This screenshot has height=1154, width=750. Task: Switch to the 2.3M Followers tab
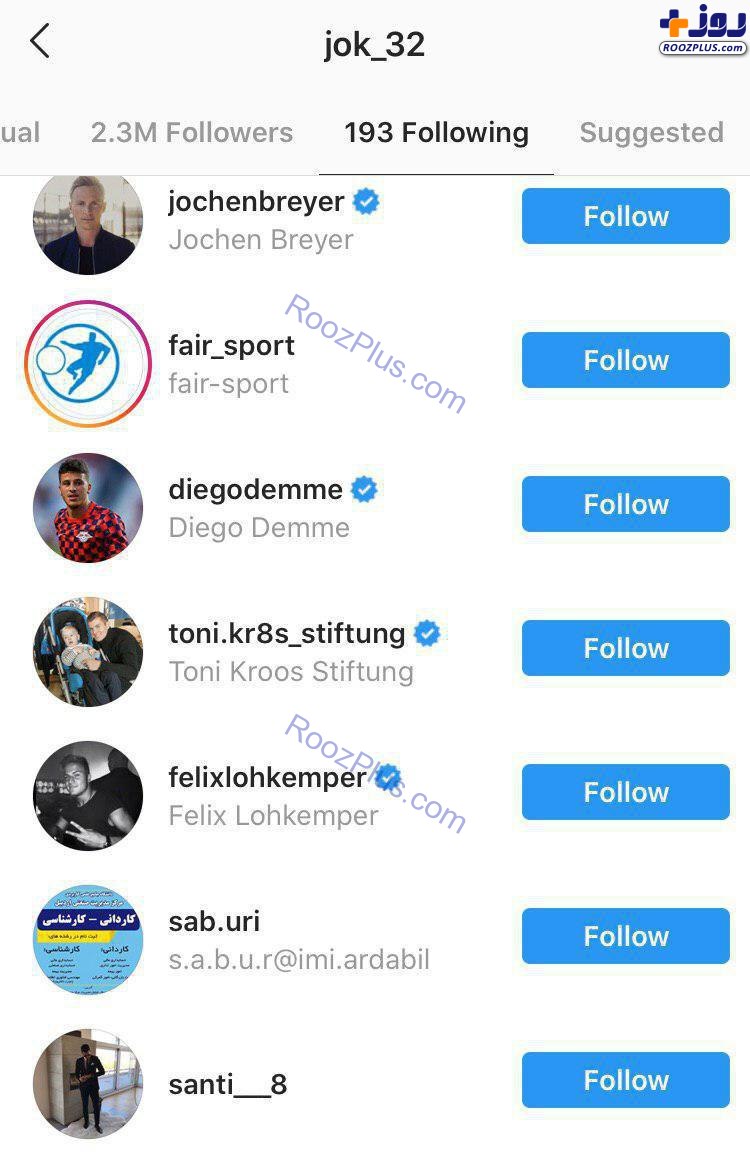click(x=192, y=133)
